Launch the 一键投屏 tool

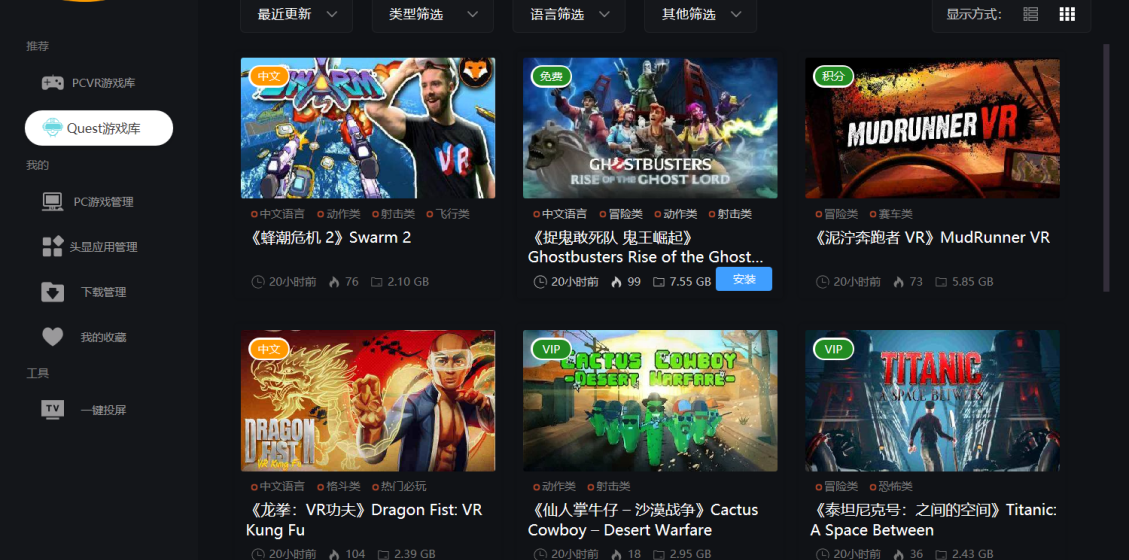(102, 410)
